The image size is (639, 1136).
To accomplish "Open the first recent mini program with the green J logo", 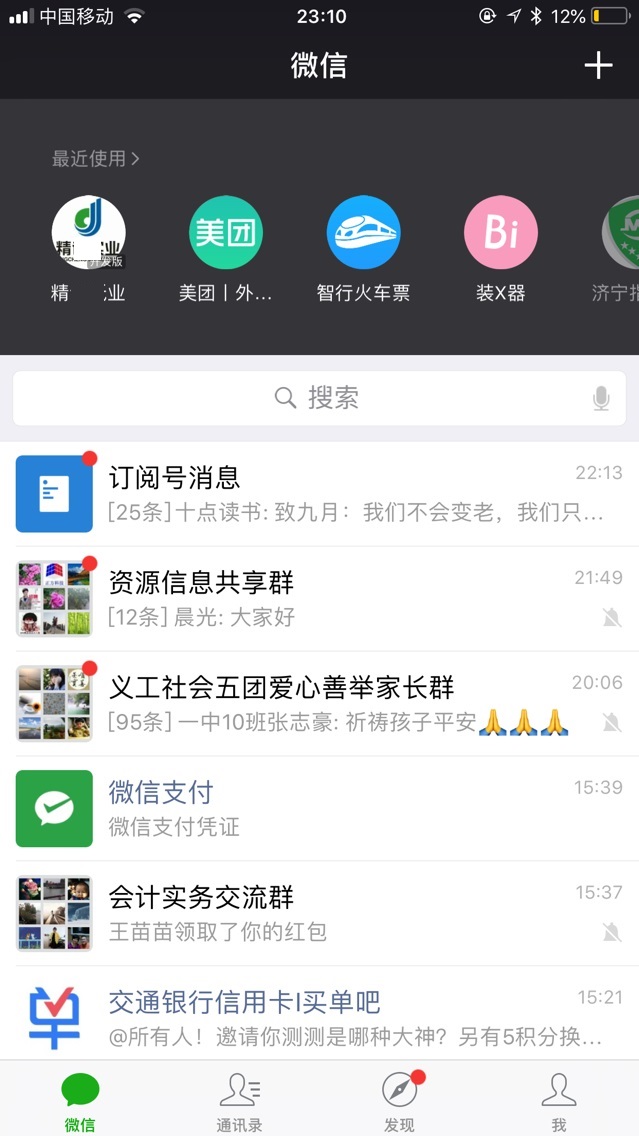I will click(x=88, y=233).
